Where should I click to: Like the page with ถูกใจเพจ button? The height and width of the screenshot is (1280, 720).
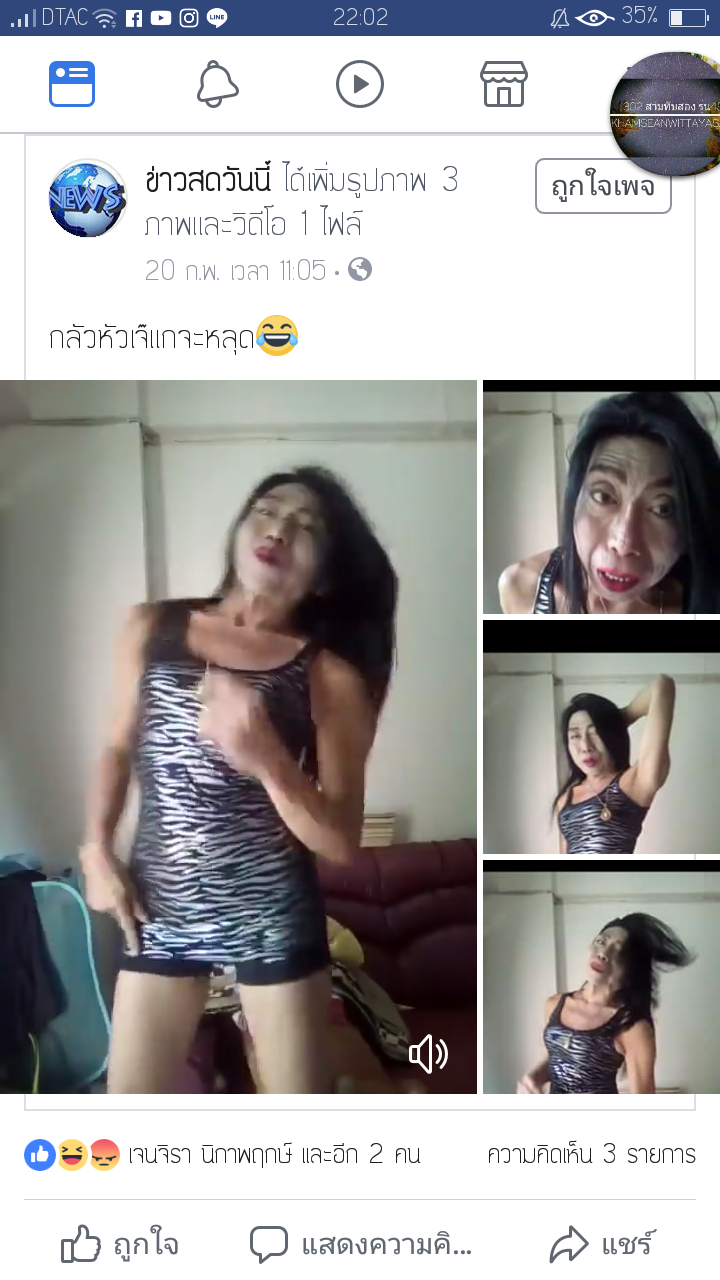(603, 186)
